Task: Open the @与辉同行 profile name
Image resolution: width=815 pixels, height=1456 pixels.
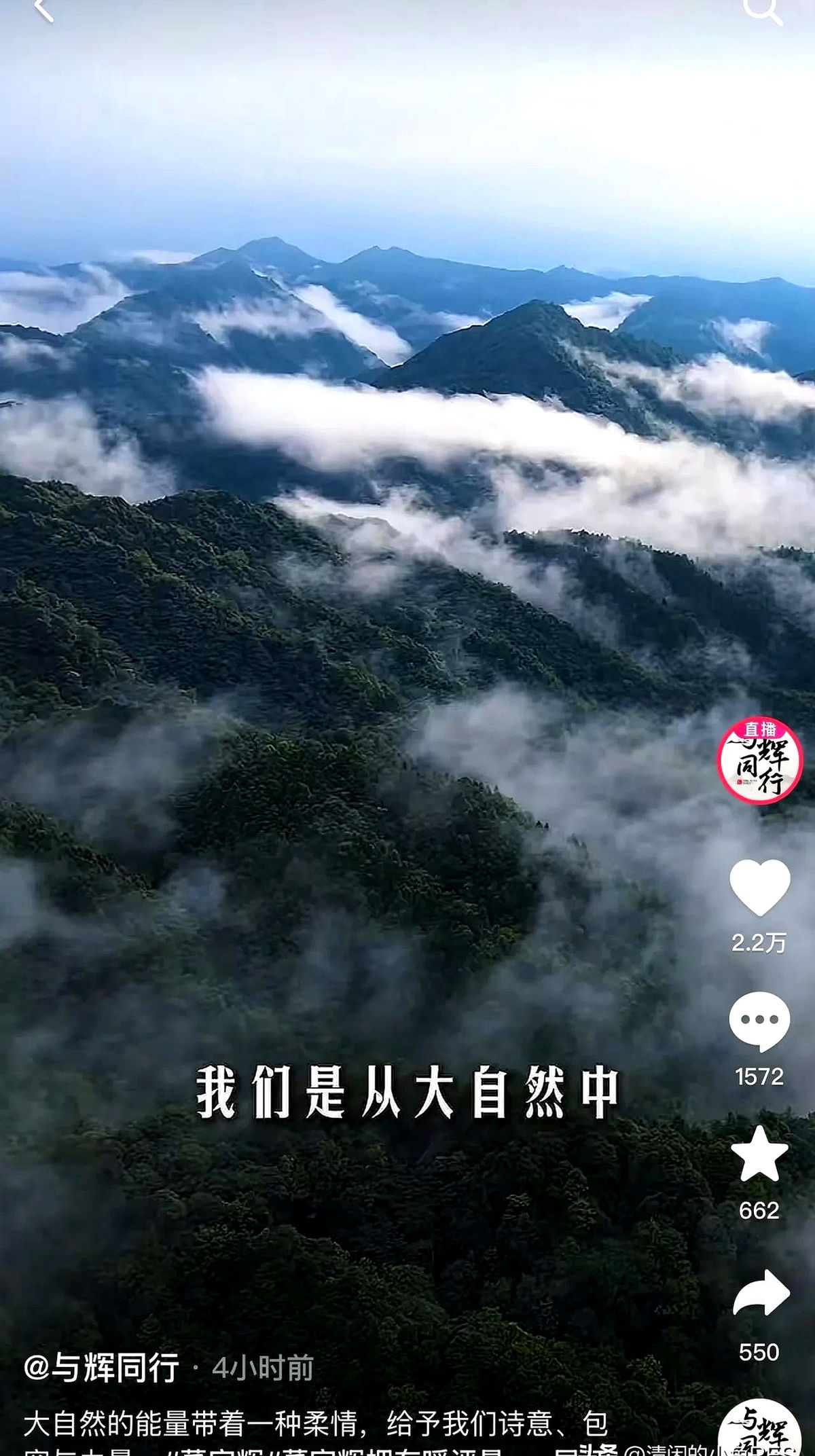Action: point(102,1368)
